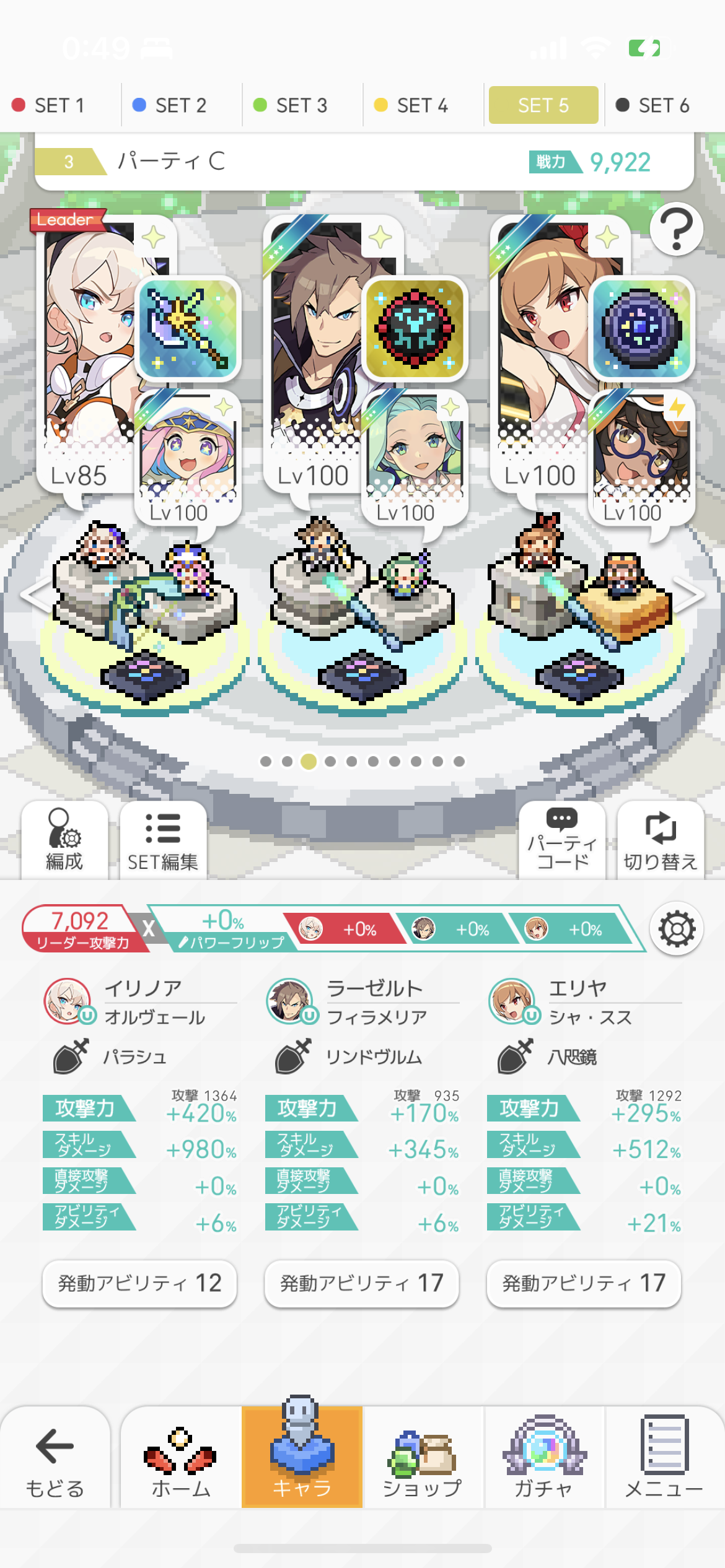Image resolution: width=725 pixels, height=1568 pixels.
Task: Open SET編集 editor
Action: click(x=163, y=840)
